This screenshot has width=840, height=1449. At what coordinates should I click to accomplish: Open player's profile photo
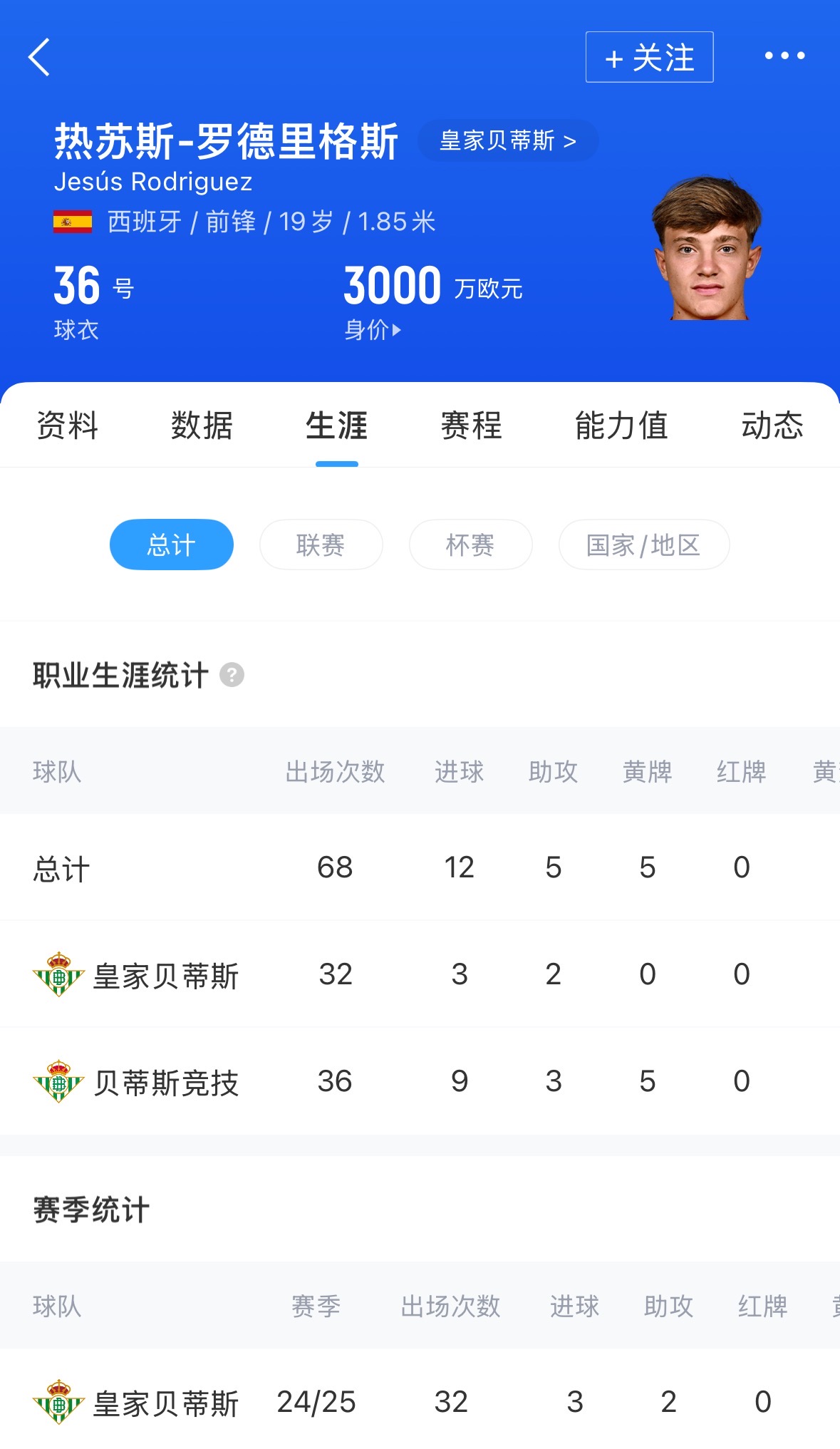(707, 249)
